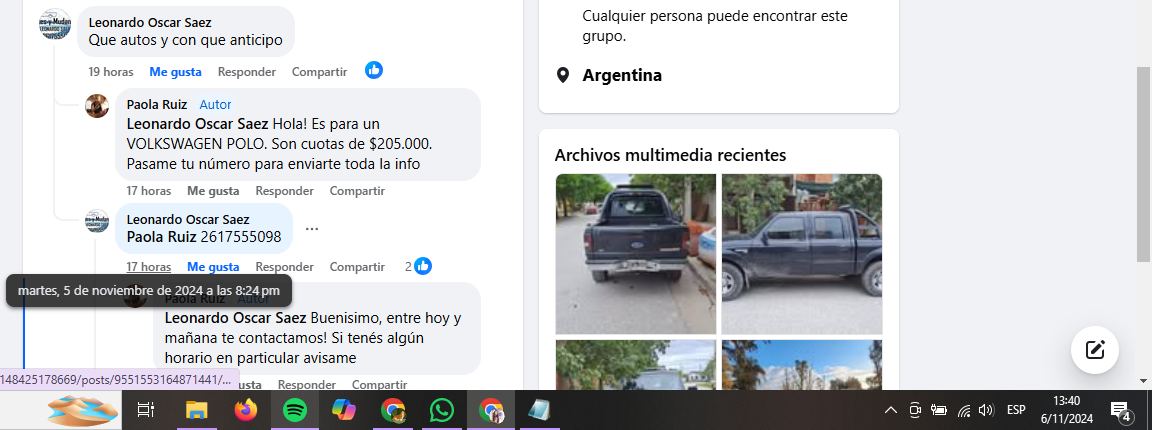Like Paola Ruiz's Volkswagen Polo reply
Viewport: 1152px width, 430px height.
click(213, 191)
